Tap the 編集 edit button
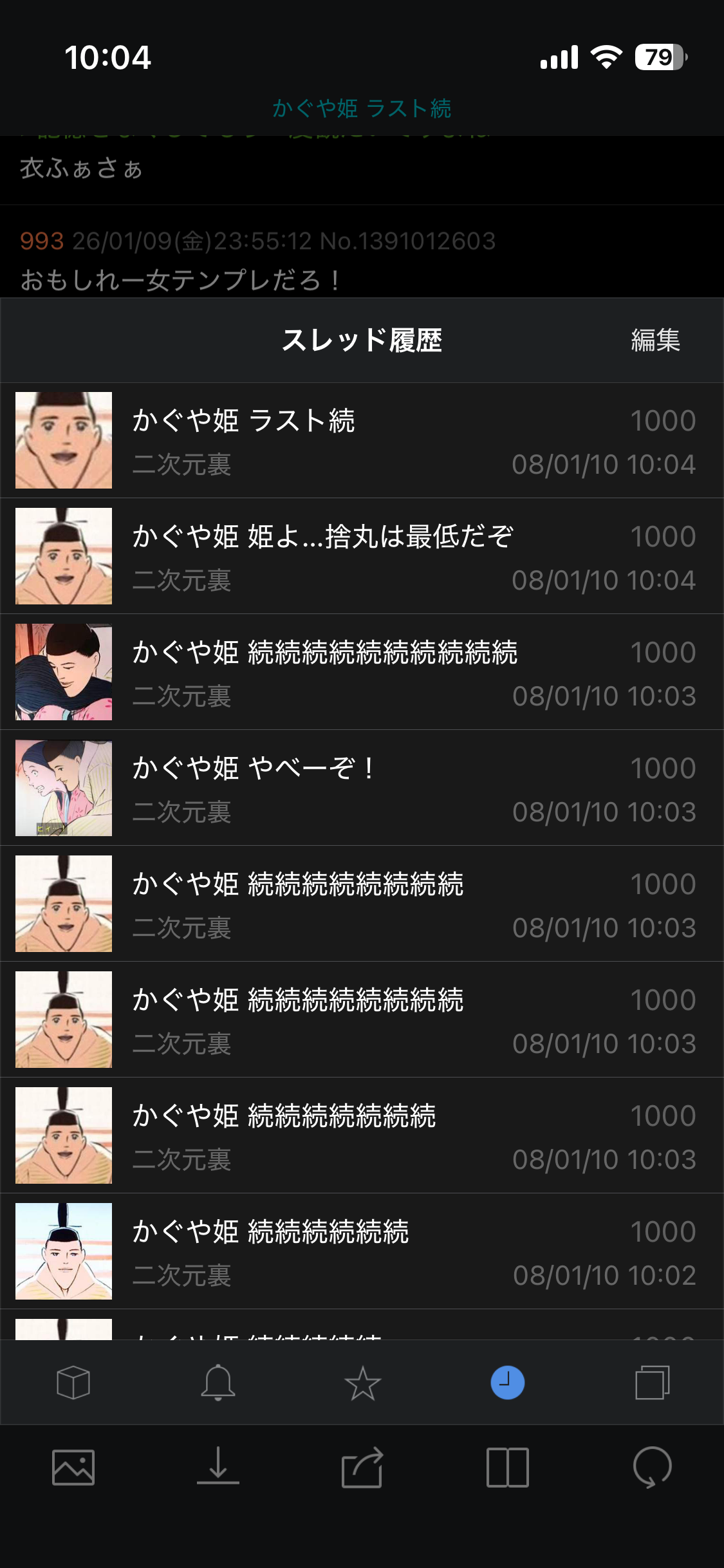Screen dimensions: 724x1568 coord(655,340)
